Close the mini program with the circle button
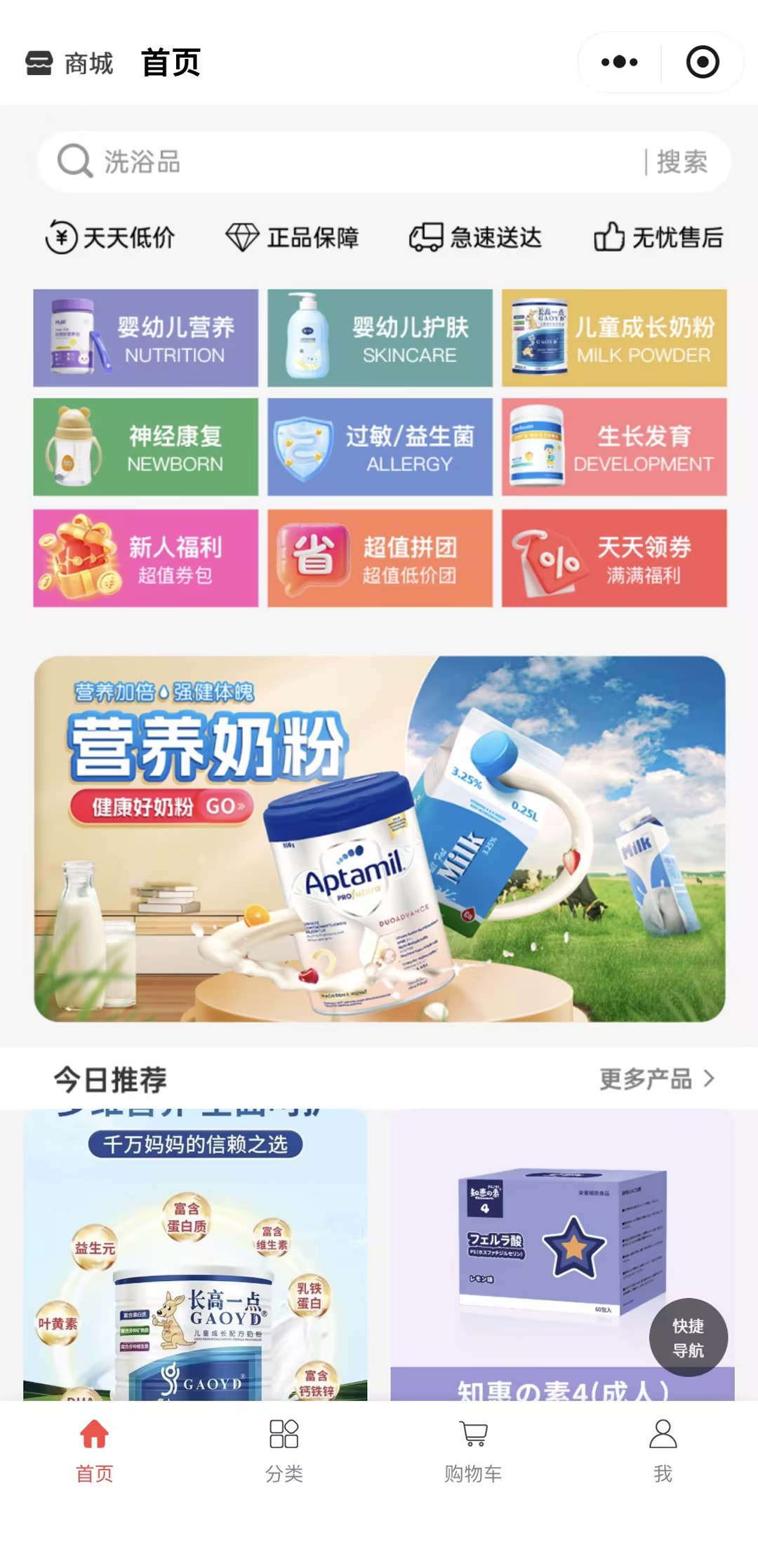The image size is (758, 1568). [x=703, y=62]
